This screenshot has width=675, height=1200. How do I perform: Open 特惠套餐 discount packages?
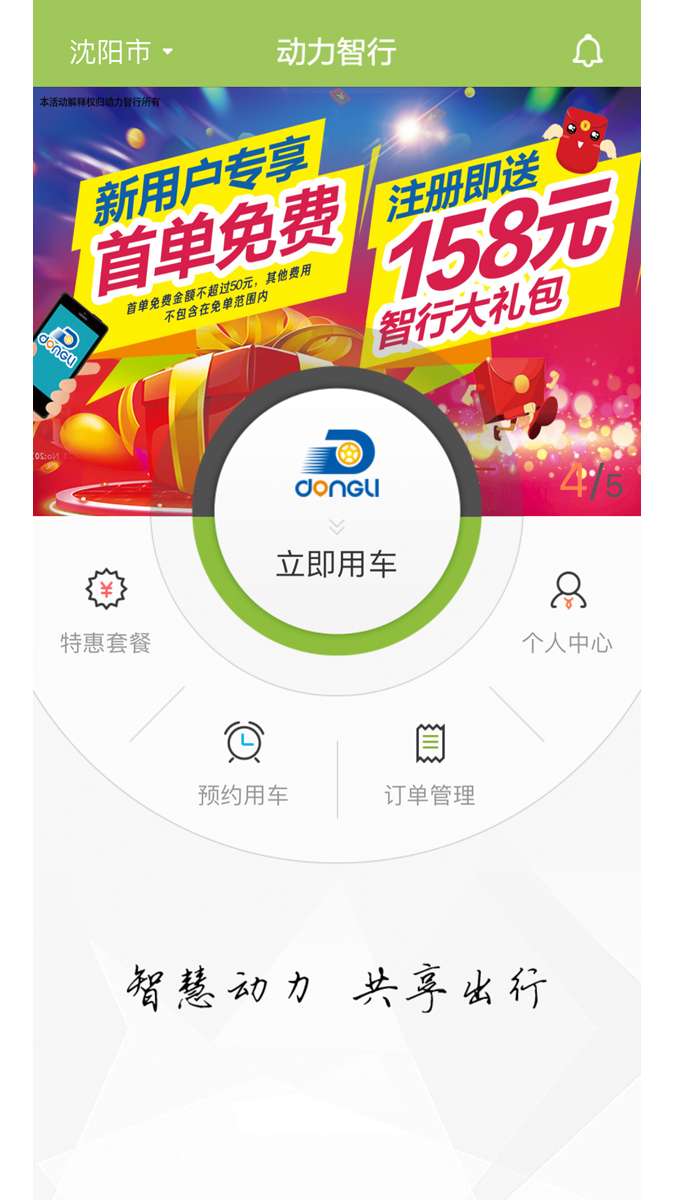[106, 612]
